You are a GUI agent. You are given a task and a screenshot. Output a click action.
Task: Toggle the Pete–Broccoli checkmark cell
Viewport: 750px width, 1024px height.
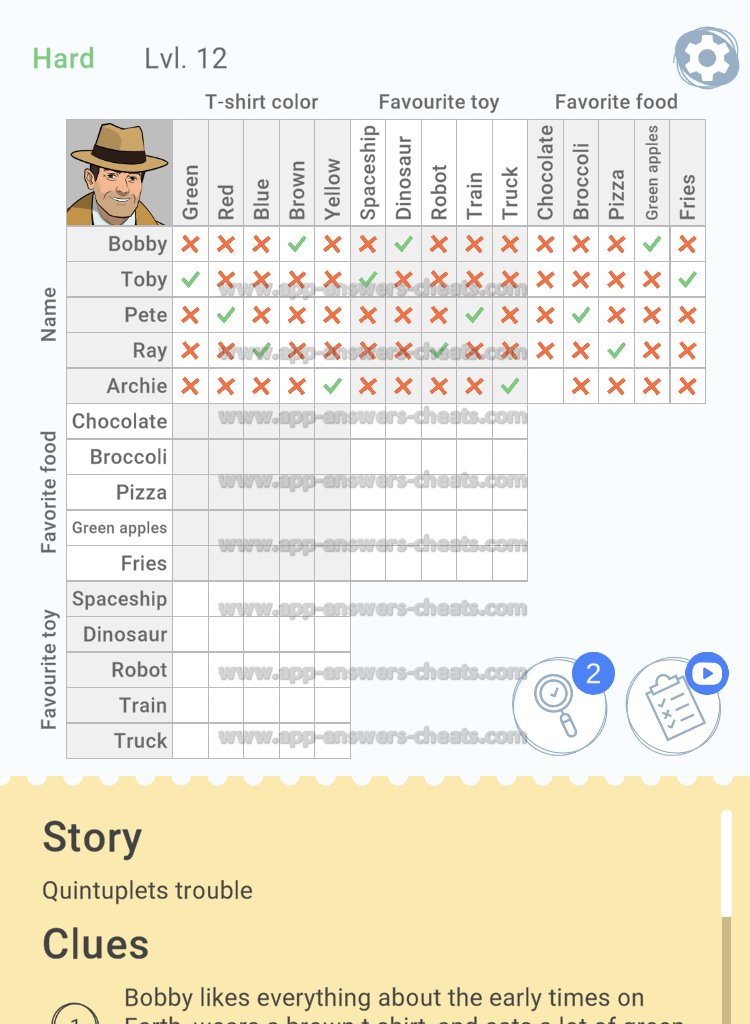[x=581, y=315]
